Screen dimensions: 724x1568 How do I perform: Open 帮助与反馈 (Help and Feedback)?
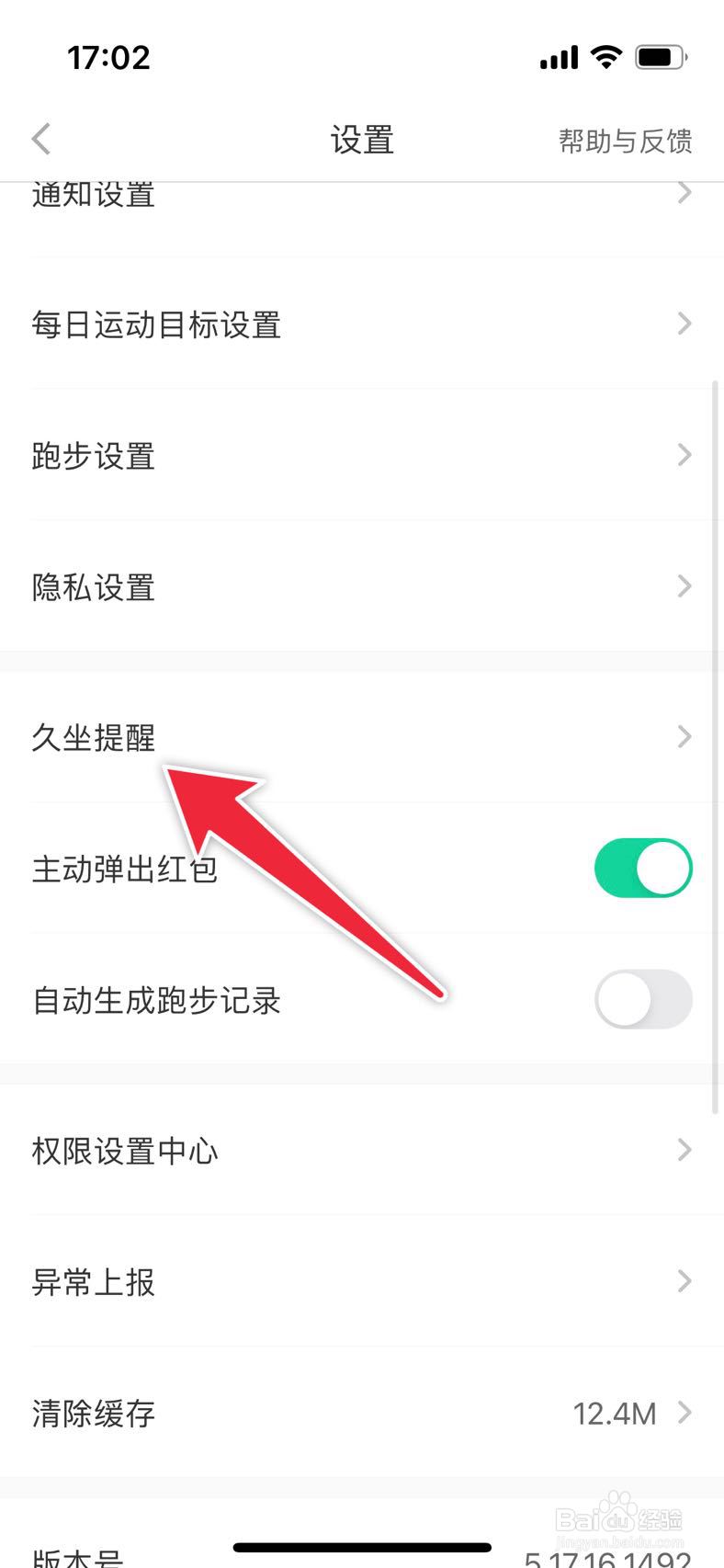[626, 141]
